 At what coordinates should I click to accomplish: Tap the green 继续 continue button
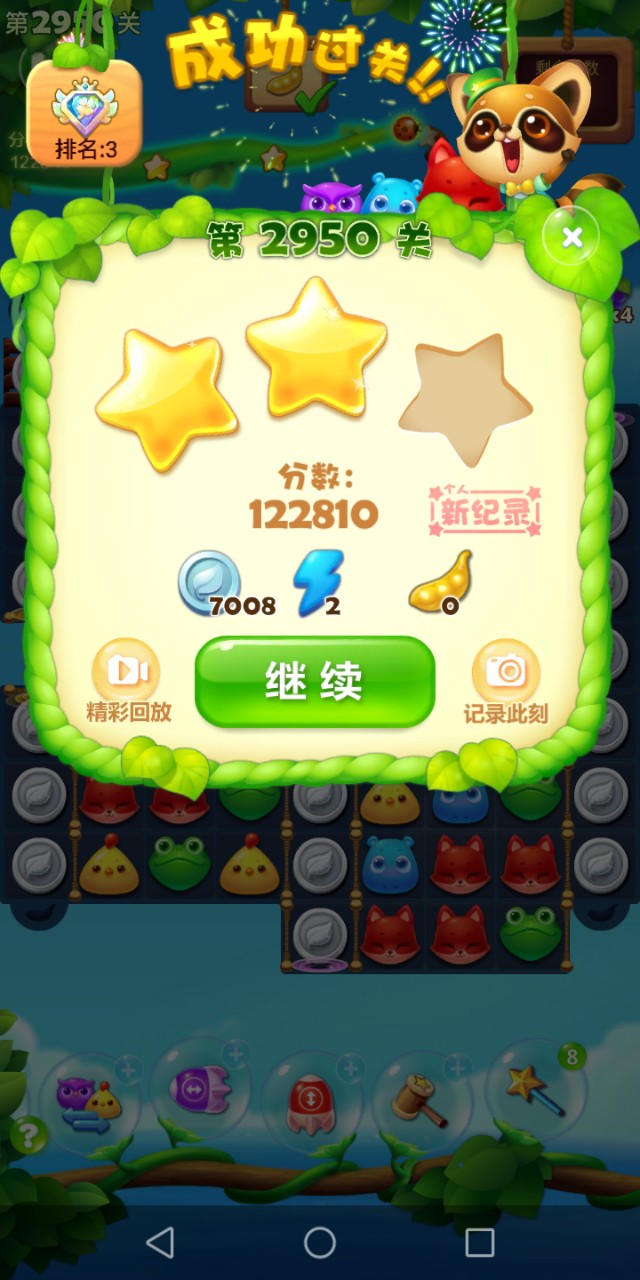315,682
